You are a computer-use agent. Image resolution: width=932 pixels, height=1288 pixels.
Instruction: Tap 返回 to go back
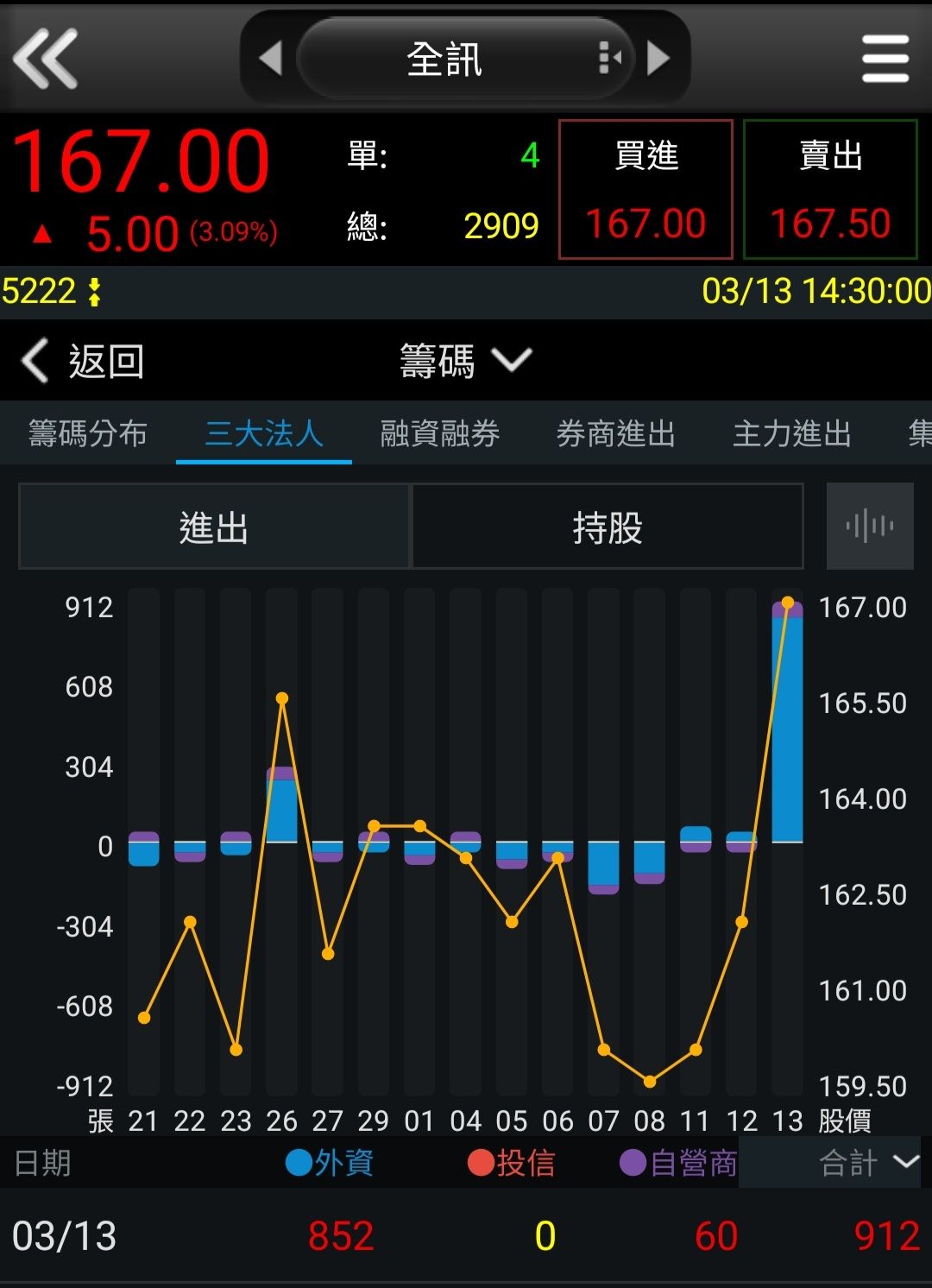click(x=84, y=361)
